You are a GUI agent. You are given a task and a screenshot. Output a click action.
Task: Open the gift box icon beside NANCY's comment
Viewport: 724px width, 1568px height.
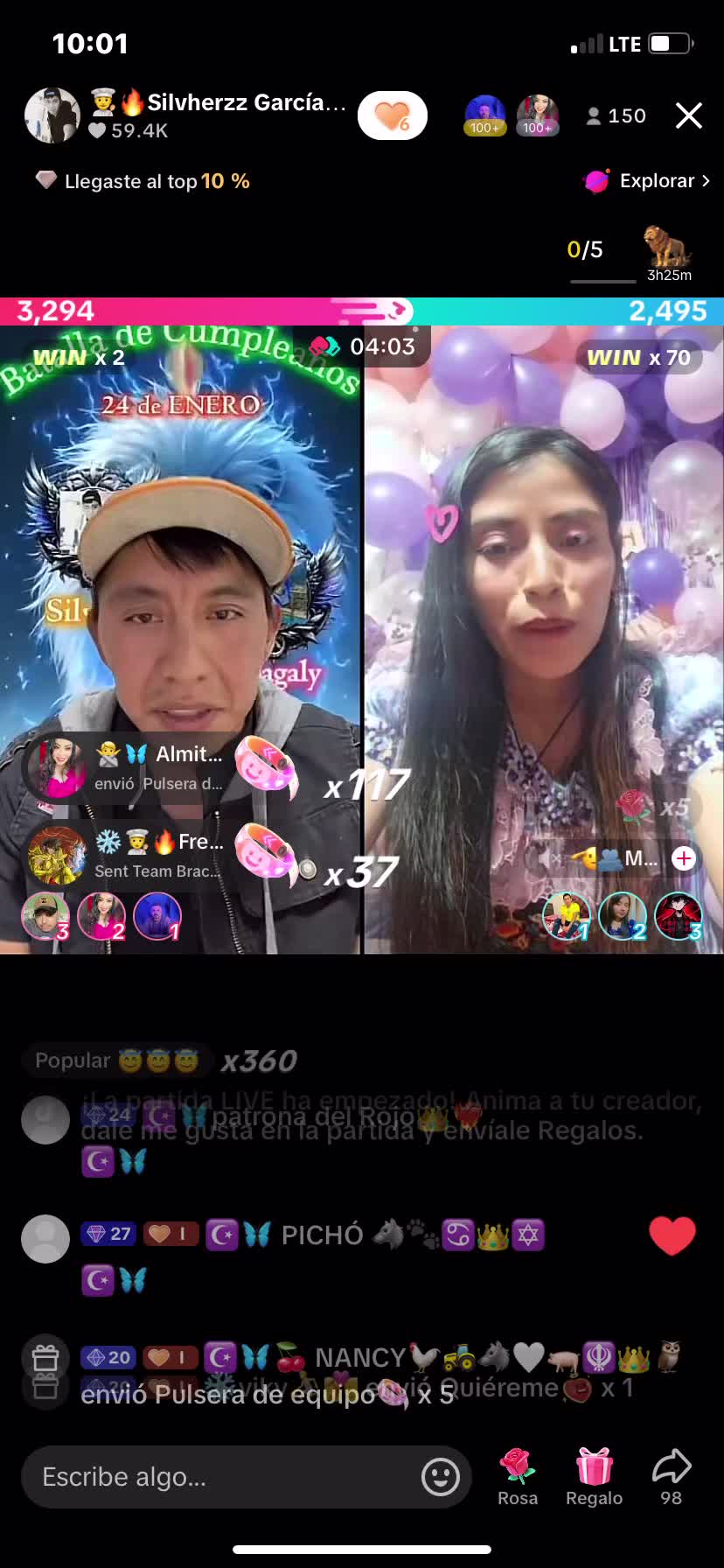click(45, 1360)
